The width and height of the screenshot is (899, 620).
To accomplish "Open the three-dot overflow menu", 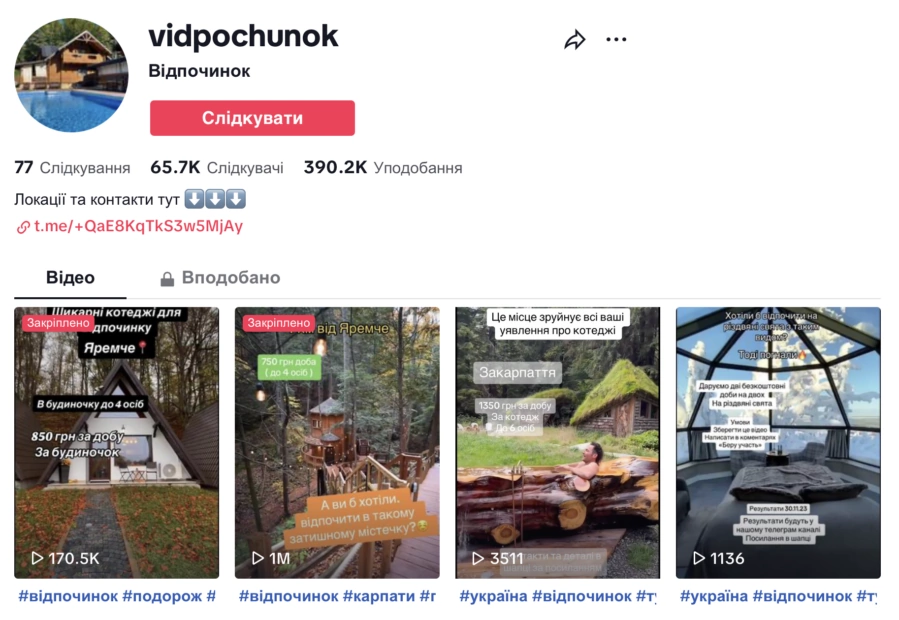I will click(x=616, y=40).
